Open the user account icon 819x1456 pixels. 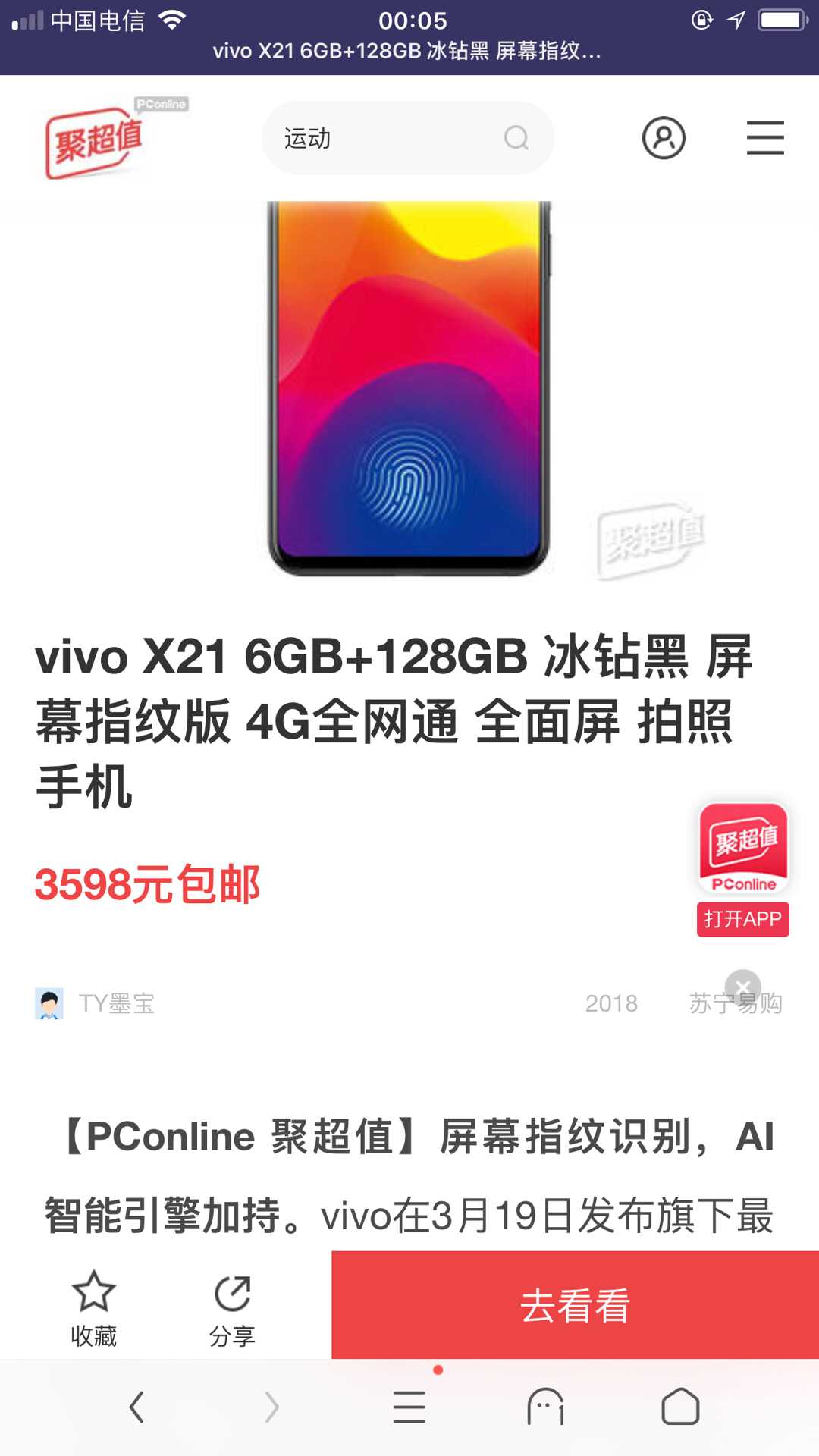664,138
